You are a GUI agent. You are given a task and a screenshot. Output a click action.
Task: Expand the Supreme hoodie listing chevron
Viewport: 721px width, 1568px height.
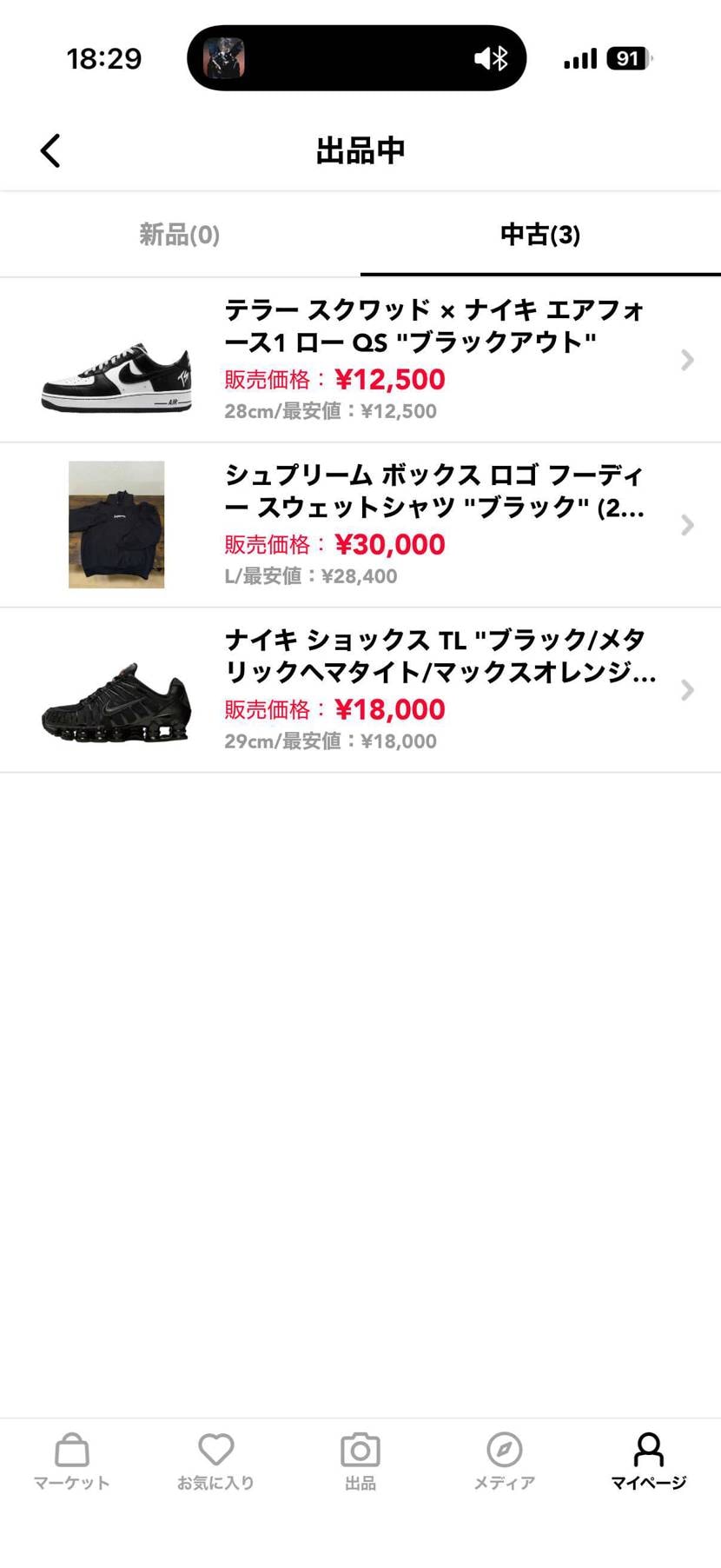687,524
